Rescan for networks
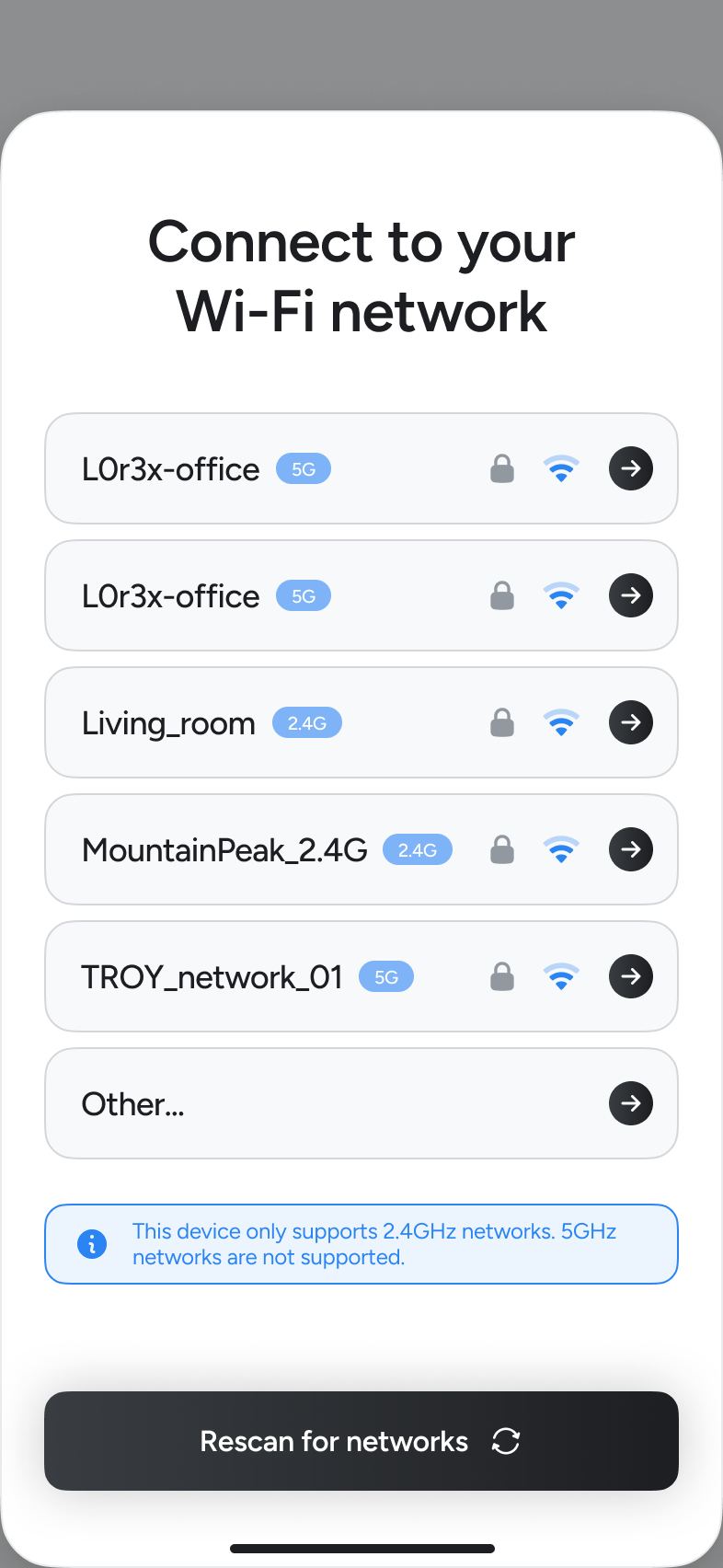 [361, 1441]
